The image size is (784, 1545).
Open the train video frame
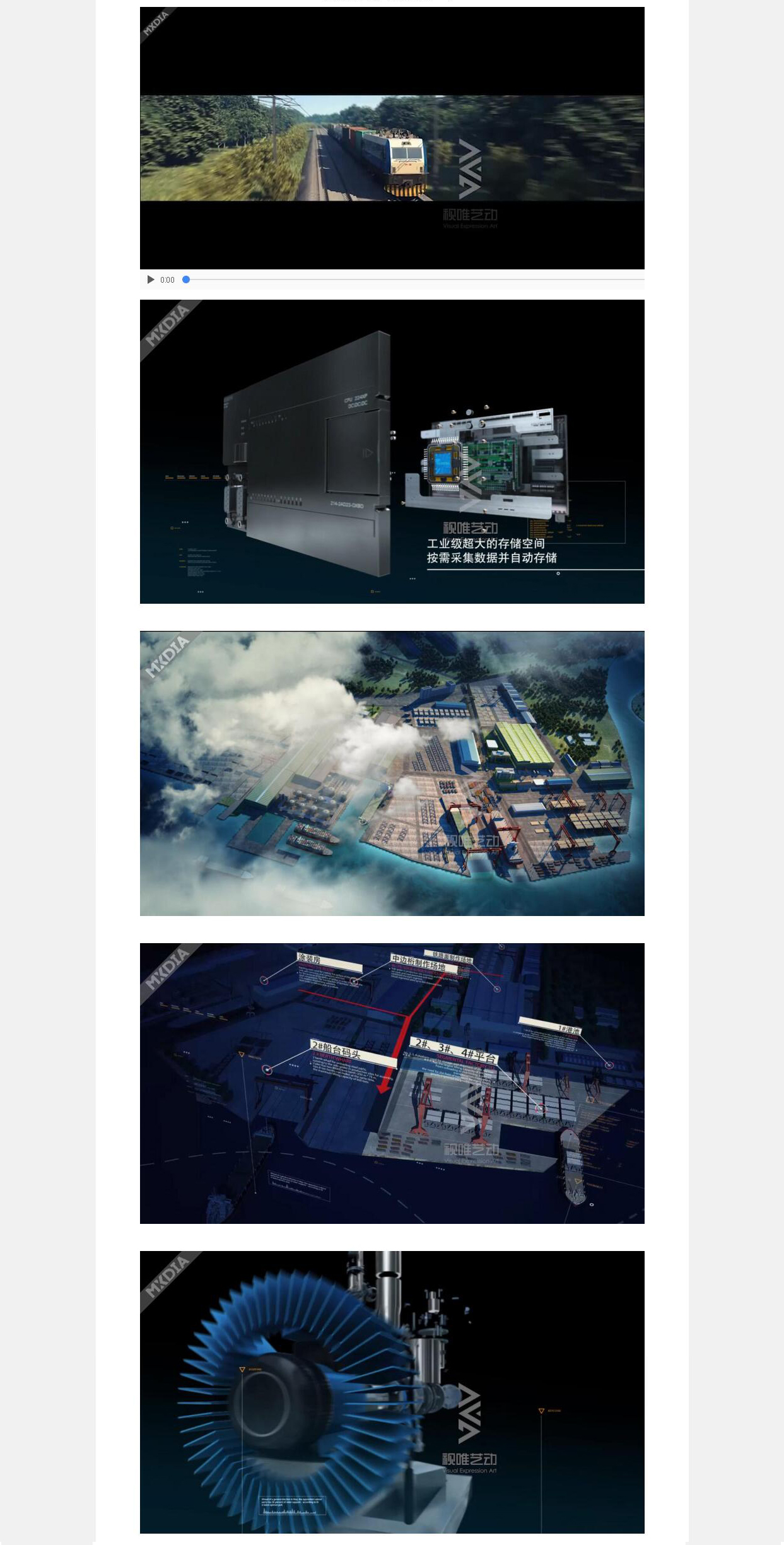pos(392,138)
